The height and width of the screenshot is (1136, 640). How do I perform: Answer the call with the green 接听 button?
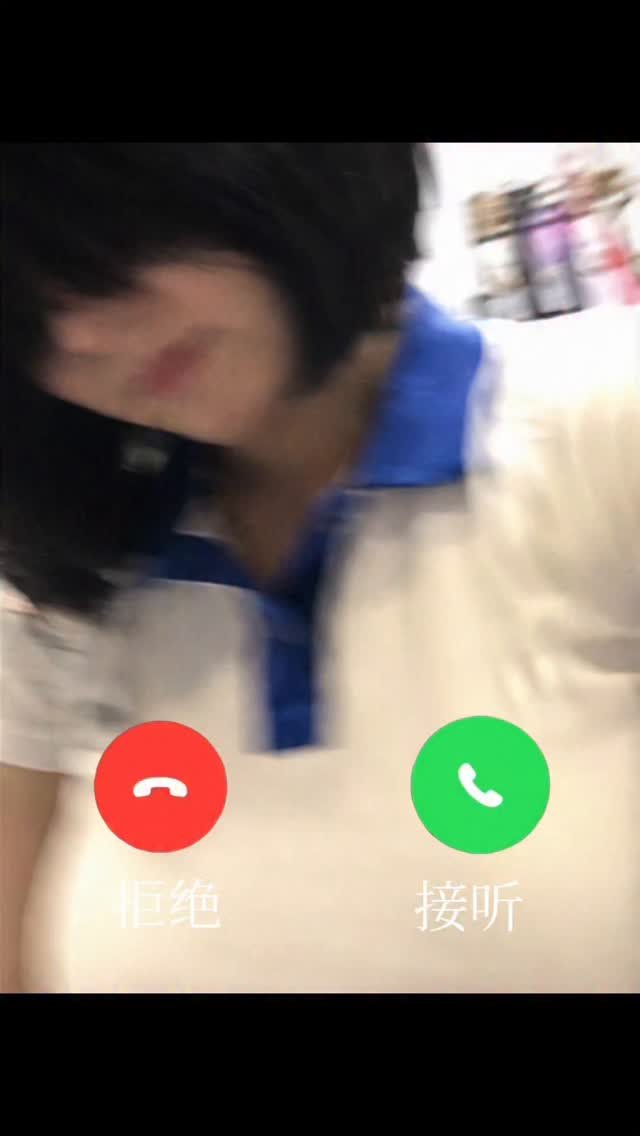tap(480, 785)
